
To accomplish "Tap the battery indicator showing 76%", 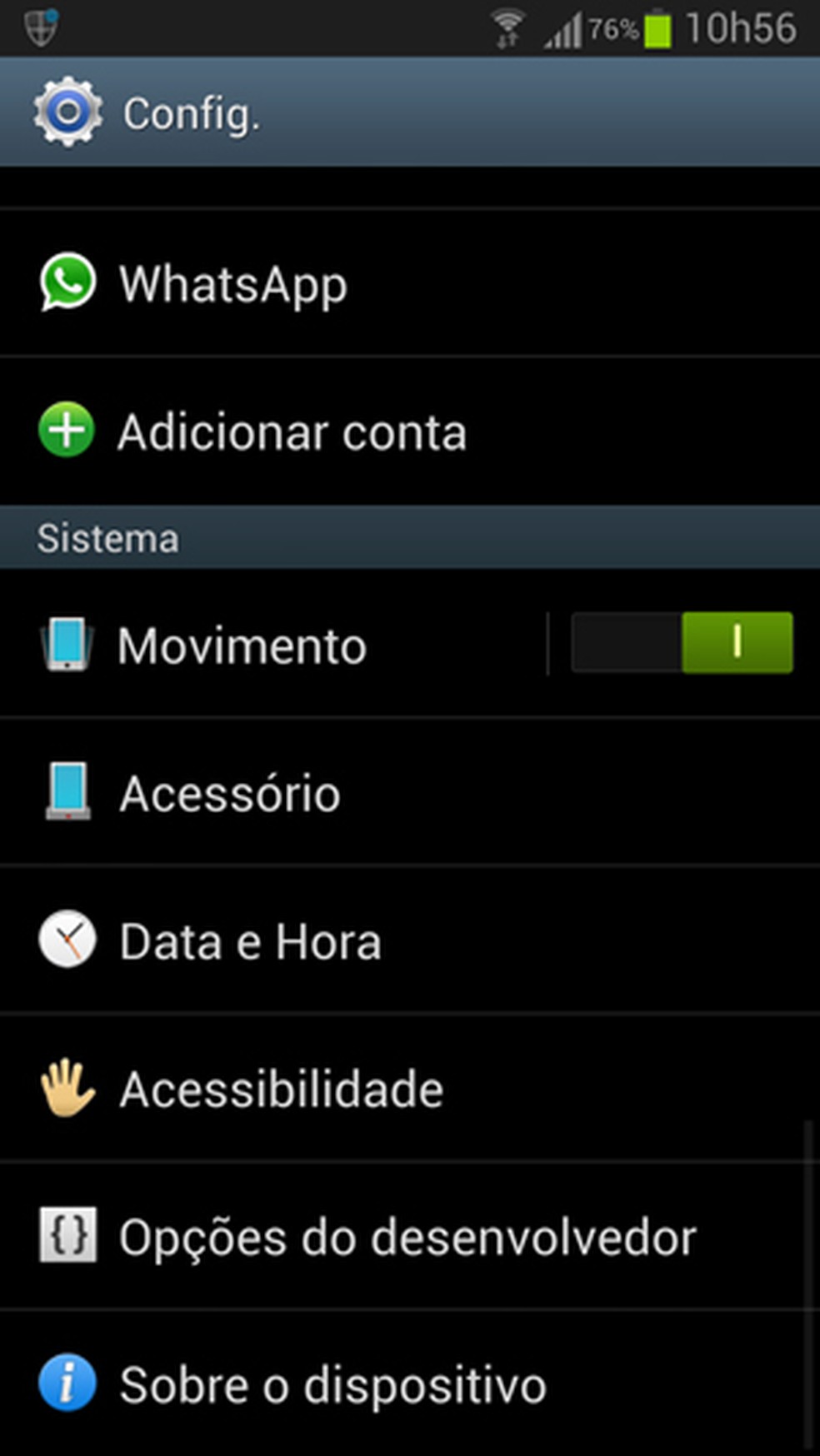I will coord(657,27).
